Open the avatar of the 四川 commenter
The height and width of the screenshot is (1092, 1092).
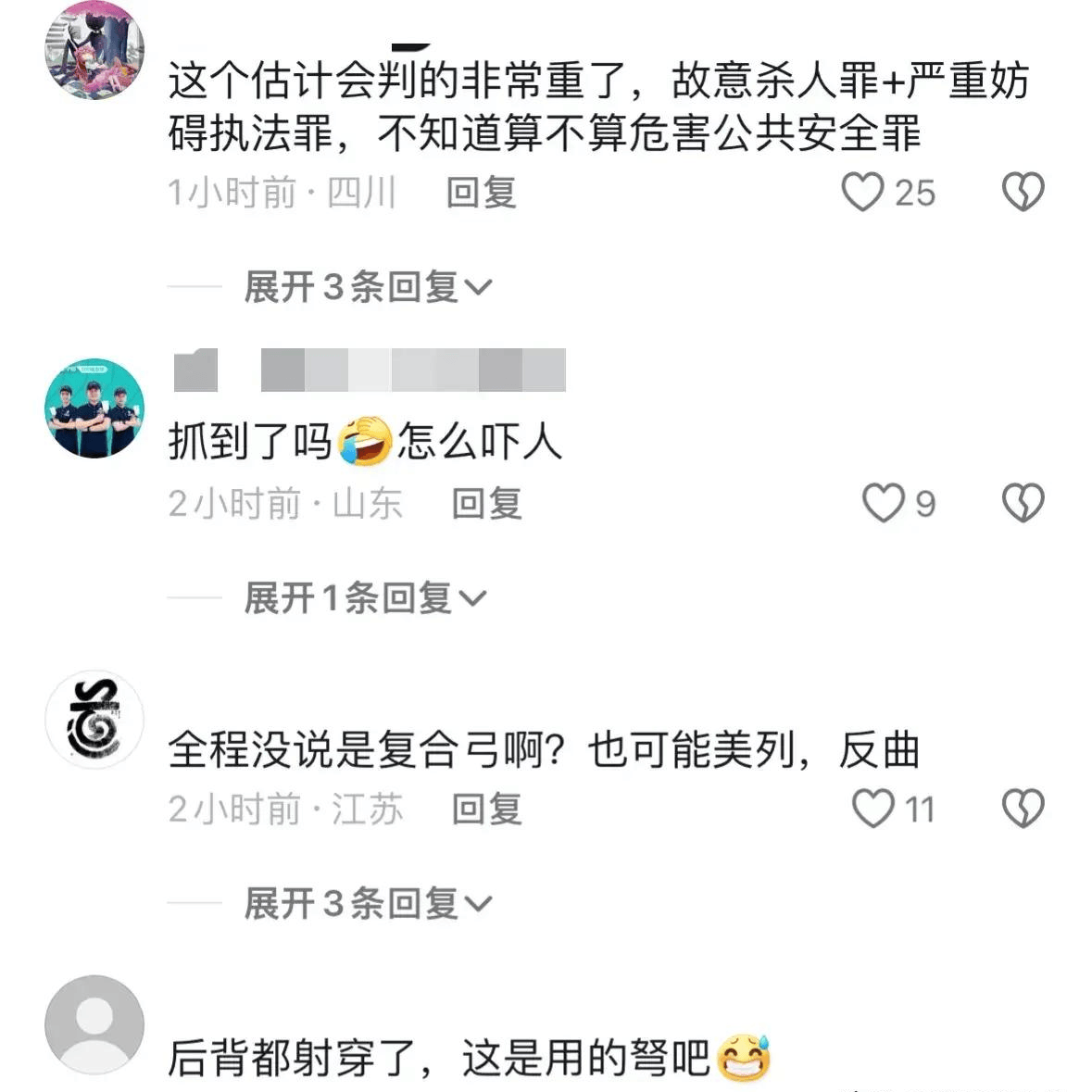94,50
